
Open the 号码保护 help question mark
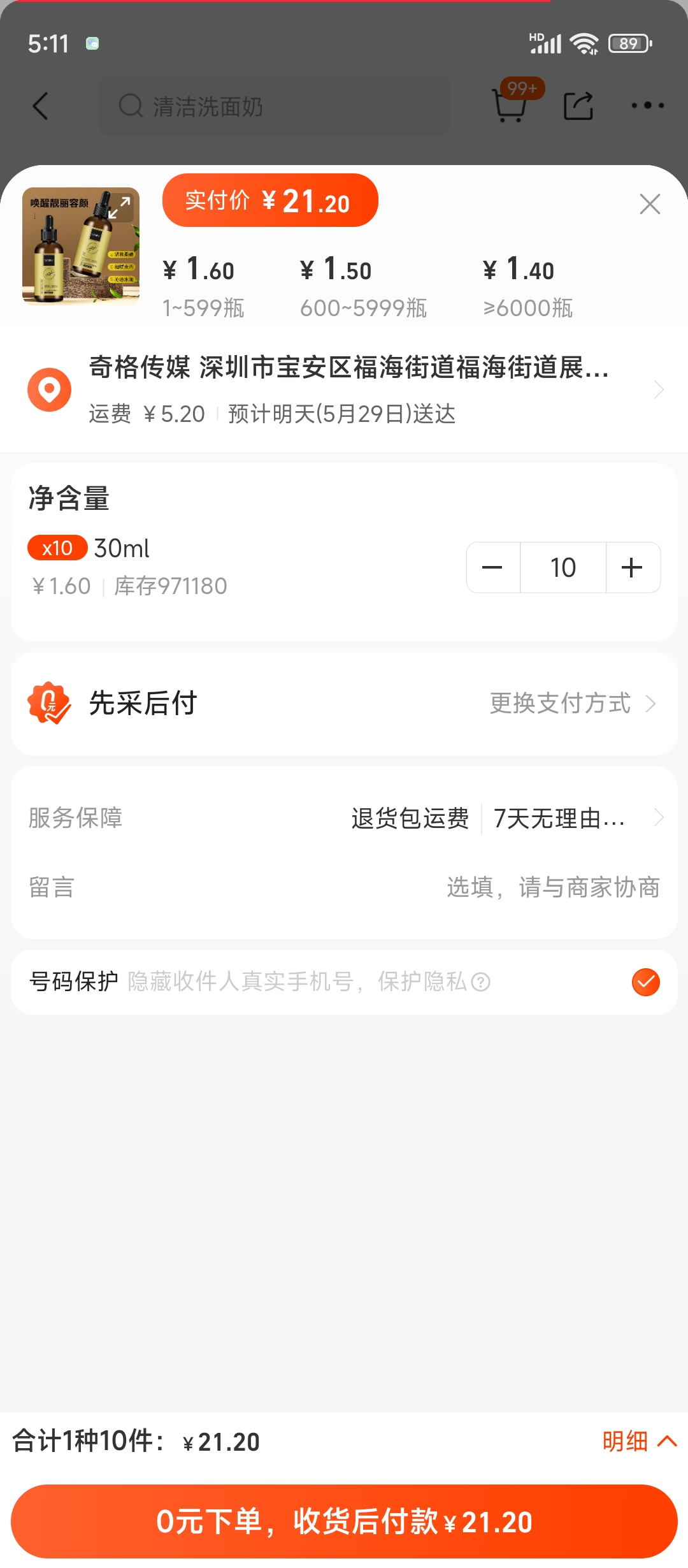pyautogui.click(x=481, y=982)
